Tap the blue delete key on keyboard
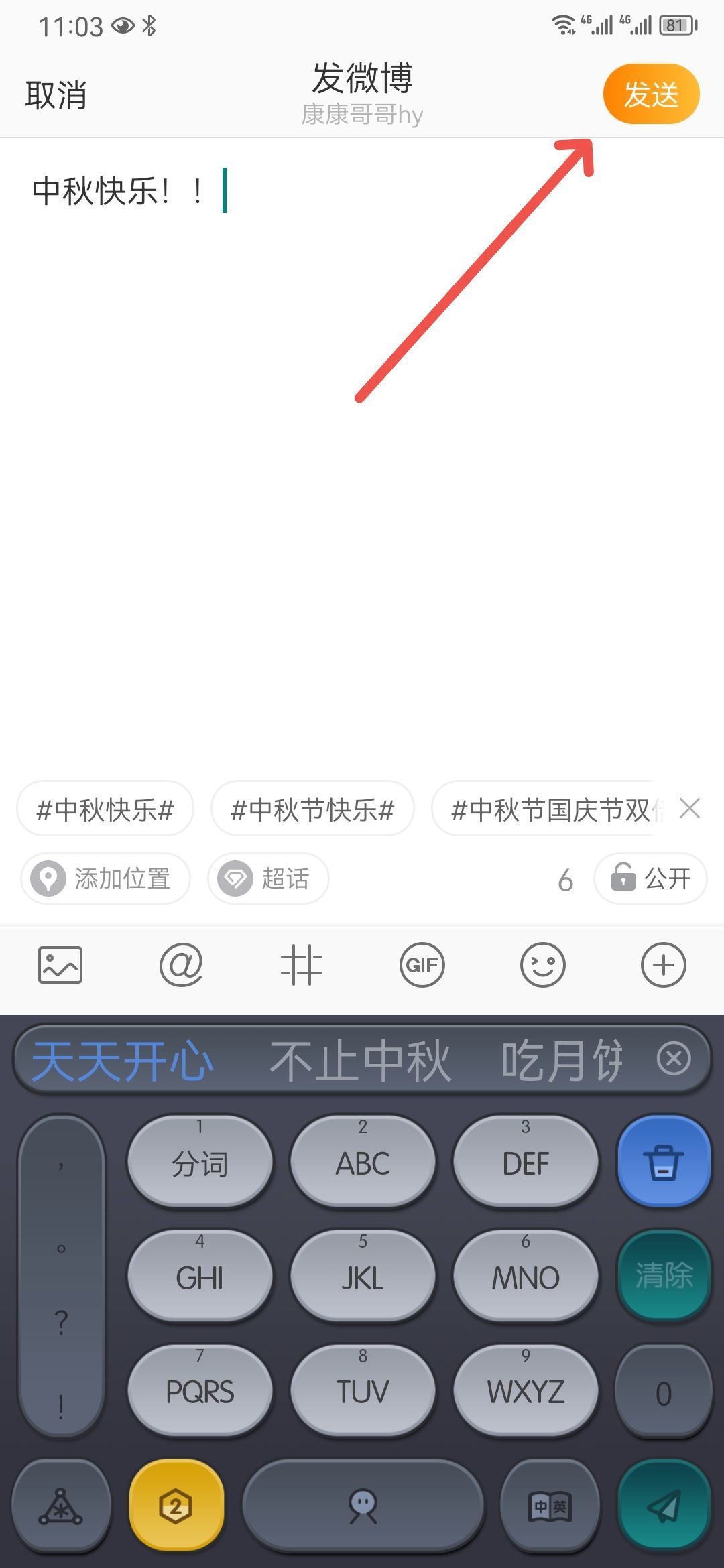This screenshot has width=724, height=1568. (x=664, y=1161)
